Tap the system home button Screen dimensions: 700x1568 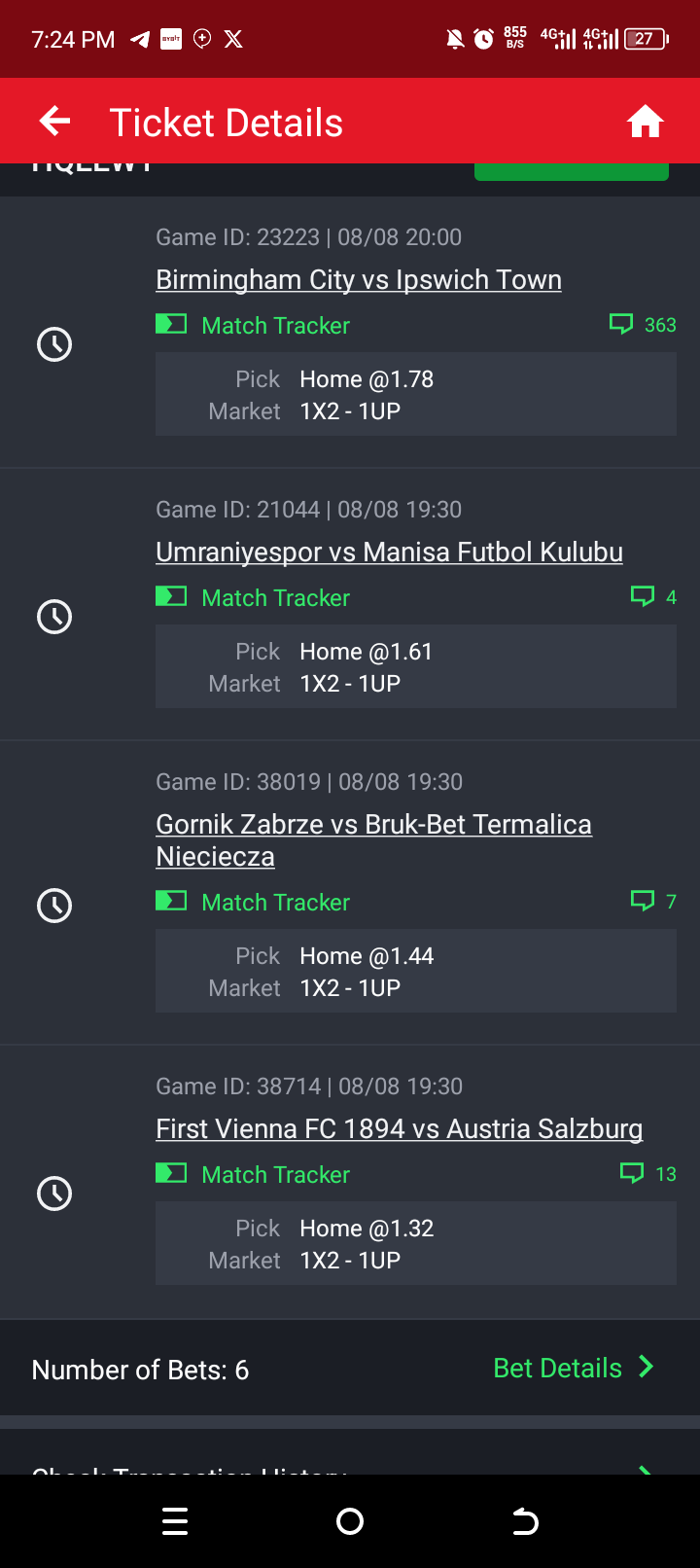[x=350, y=1521]
